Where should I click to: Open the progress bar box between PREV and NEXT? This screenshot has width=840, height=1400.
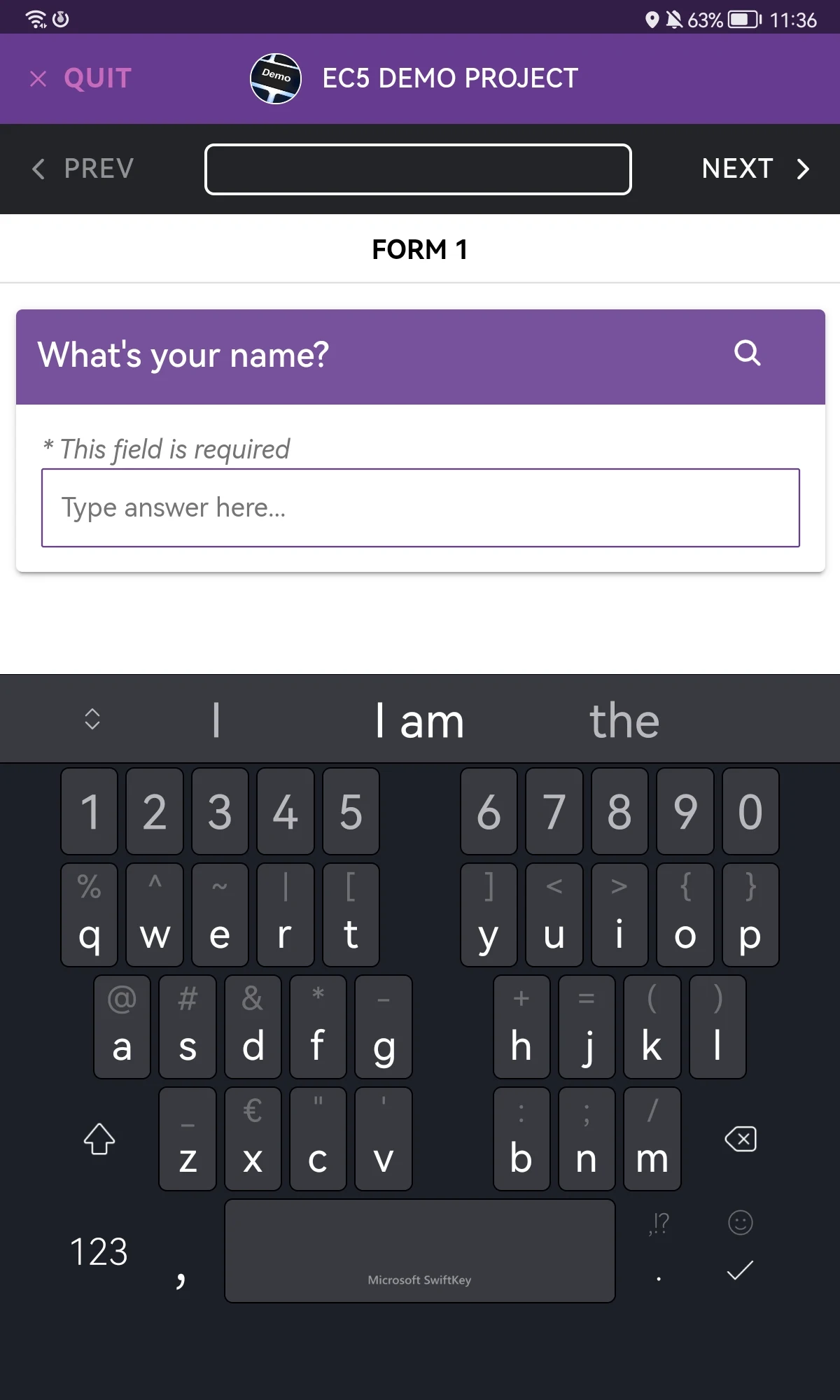coord(418,169)
